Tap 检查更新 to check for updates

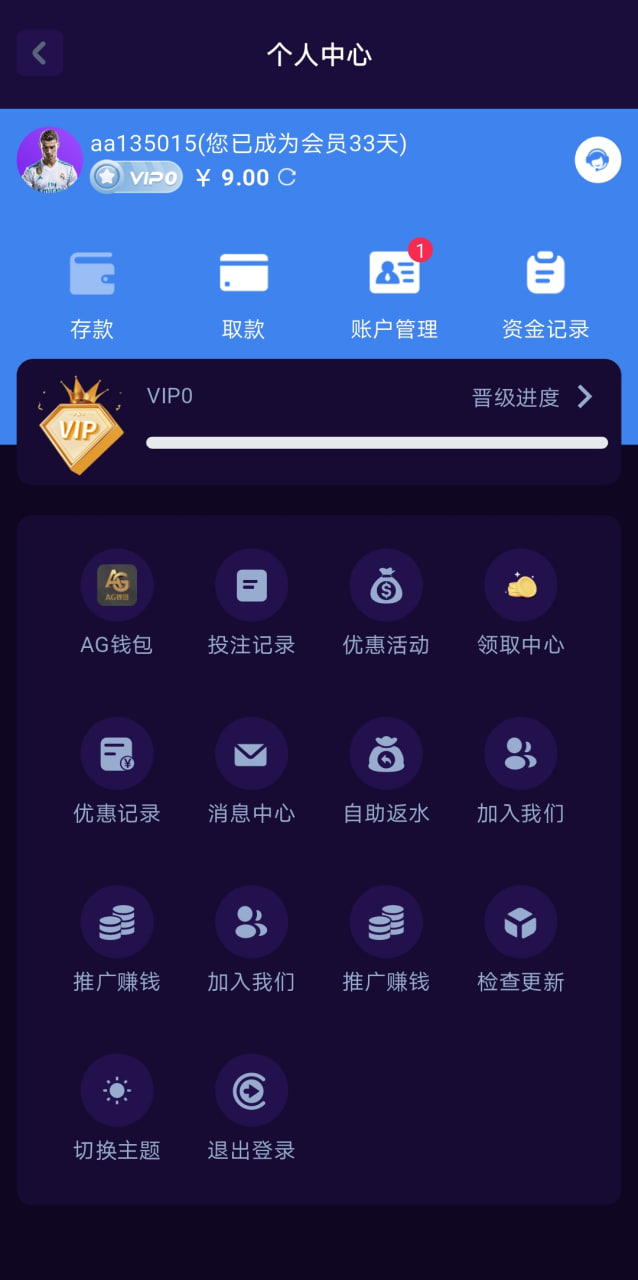pos(520,940)
